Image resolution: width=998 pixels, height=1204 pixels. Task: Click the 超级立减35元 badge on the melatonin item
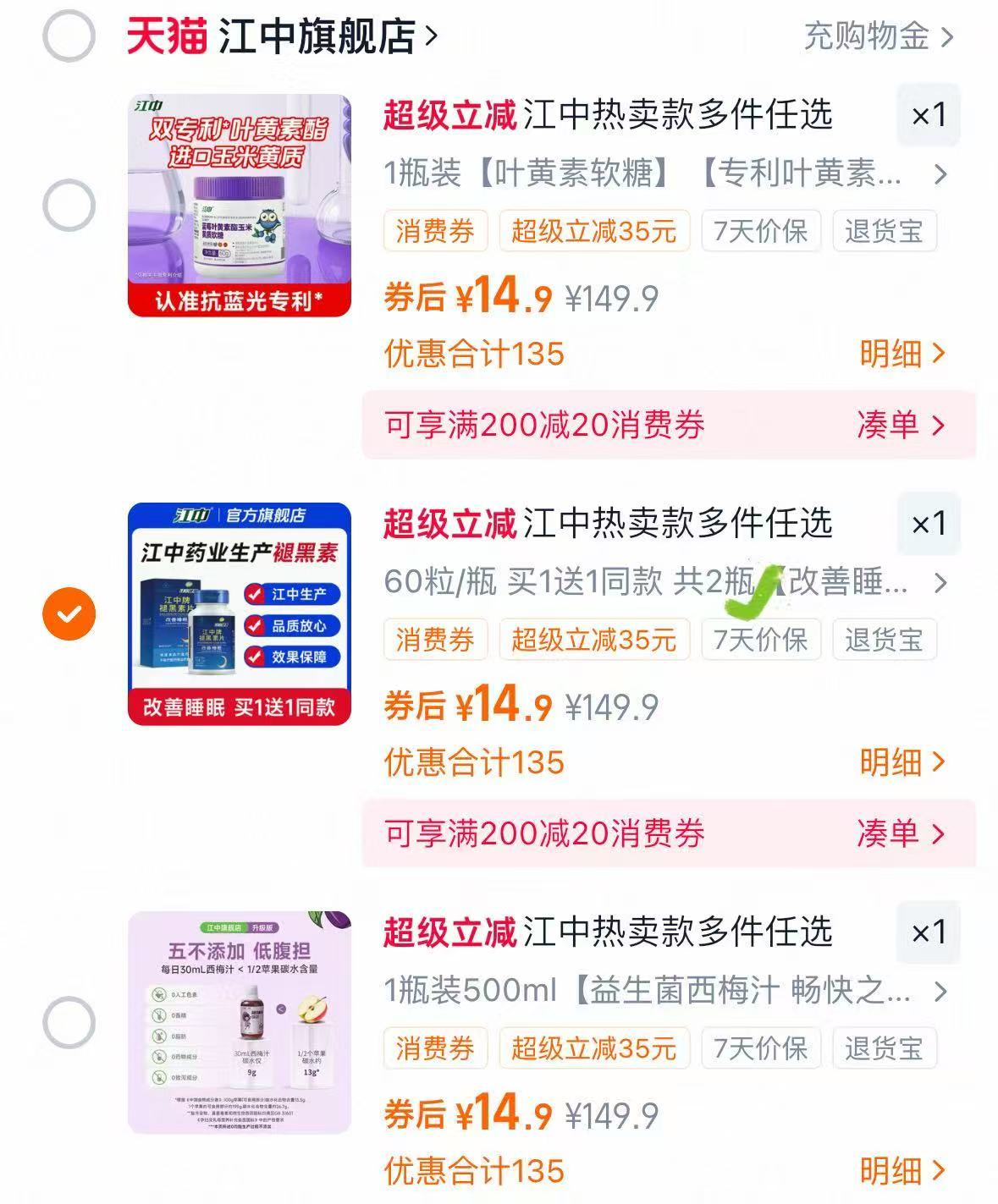[593, 640]
